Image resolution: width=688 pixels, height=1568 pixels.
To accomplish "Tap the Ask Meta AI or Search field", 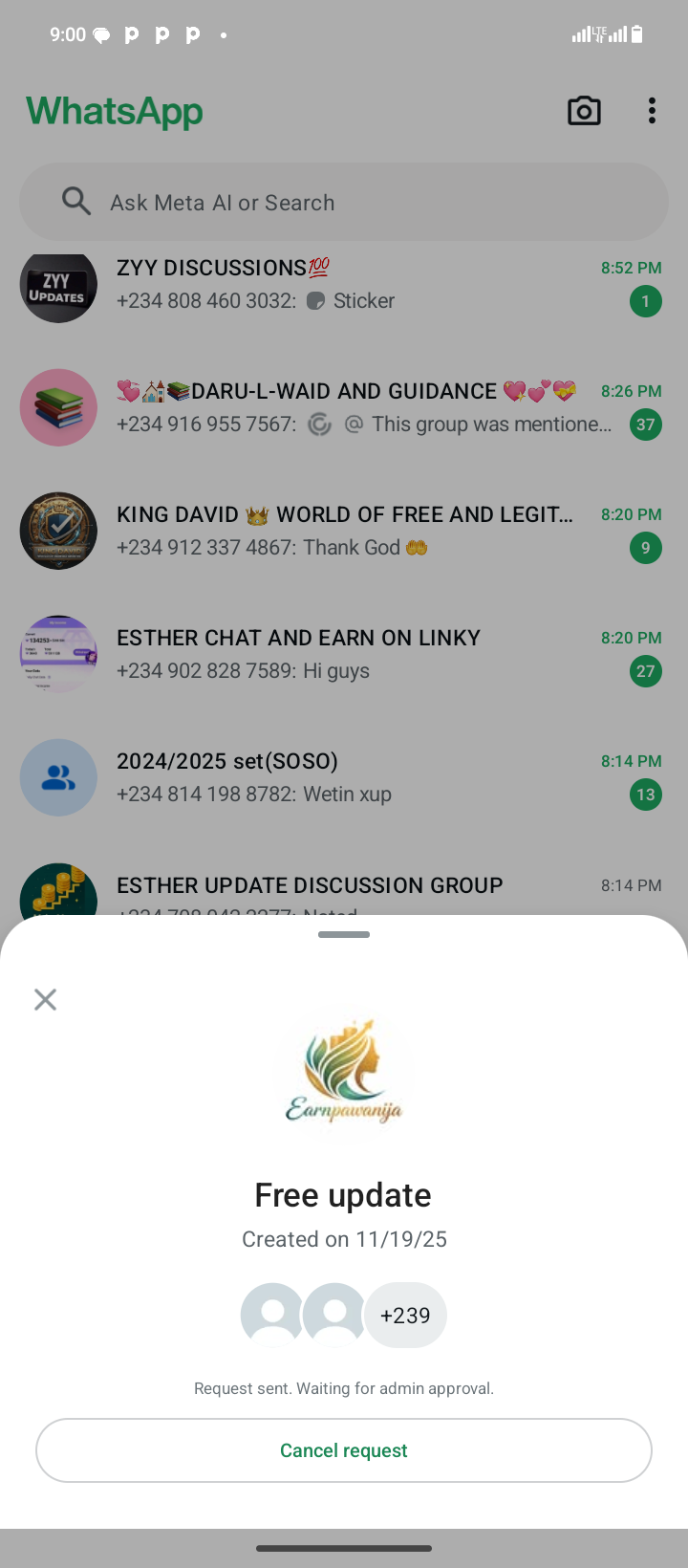I will pos(344,202).
